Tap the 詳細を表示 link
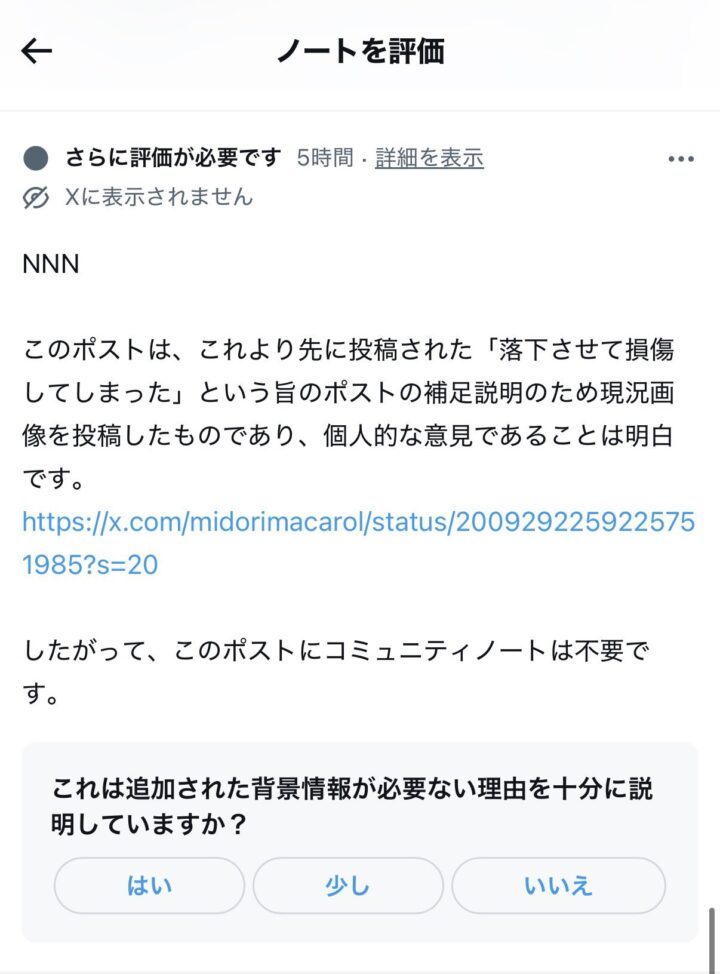 [429, 158]
